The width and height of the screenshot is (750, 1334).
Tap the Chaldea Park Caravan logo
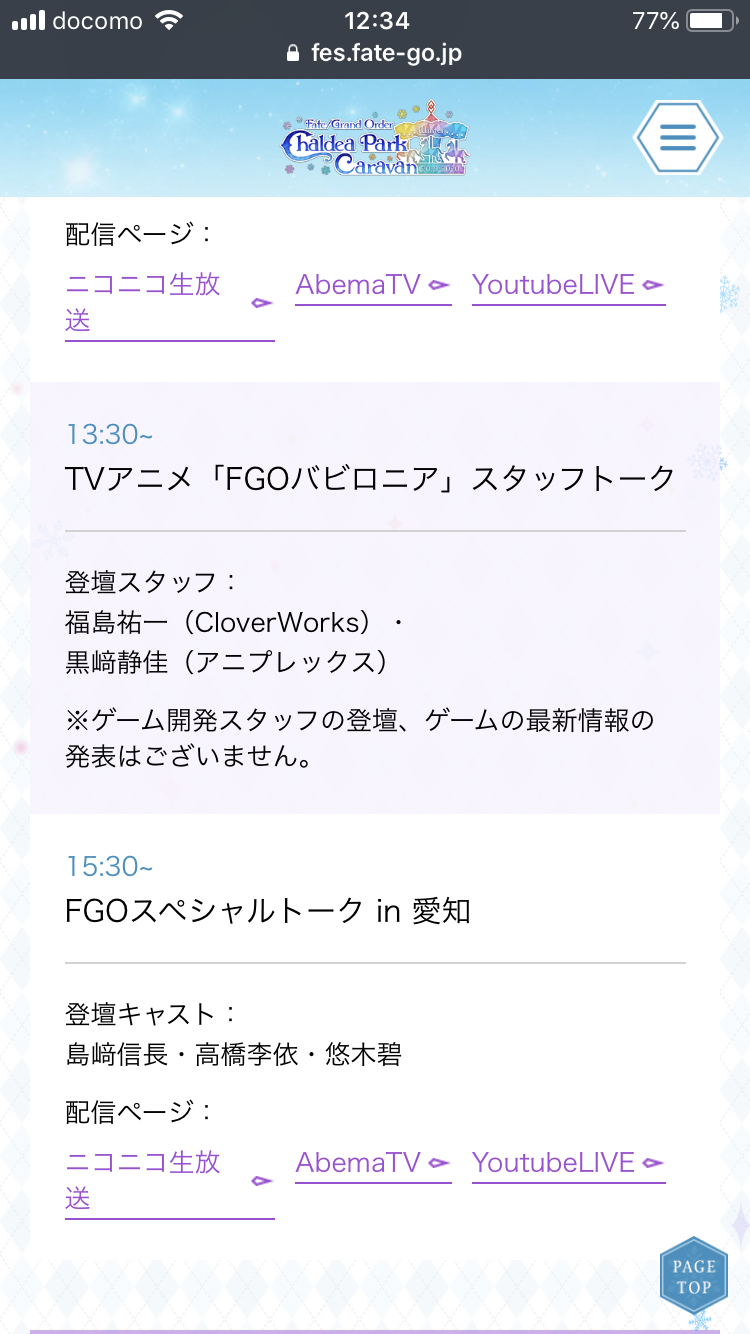(x=374, y=139)
